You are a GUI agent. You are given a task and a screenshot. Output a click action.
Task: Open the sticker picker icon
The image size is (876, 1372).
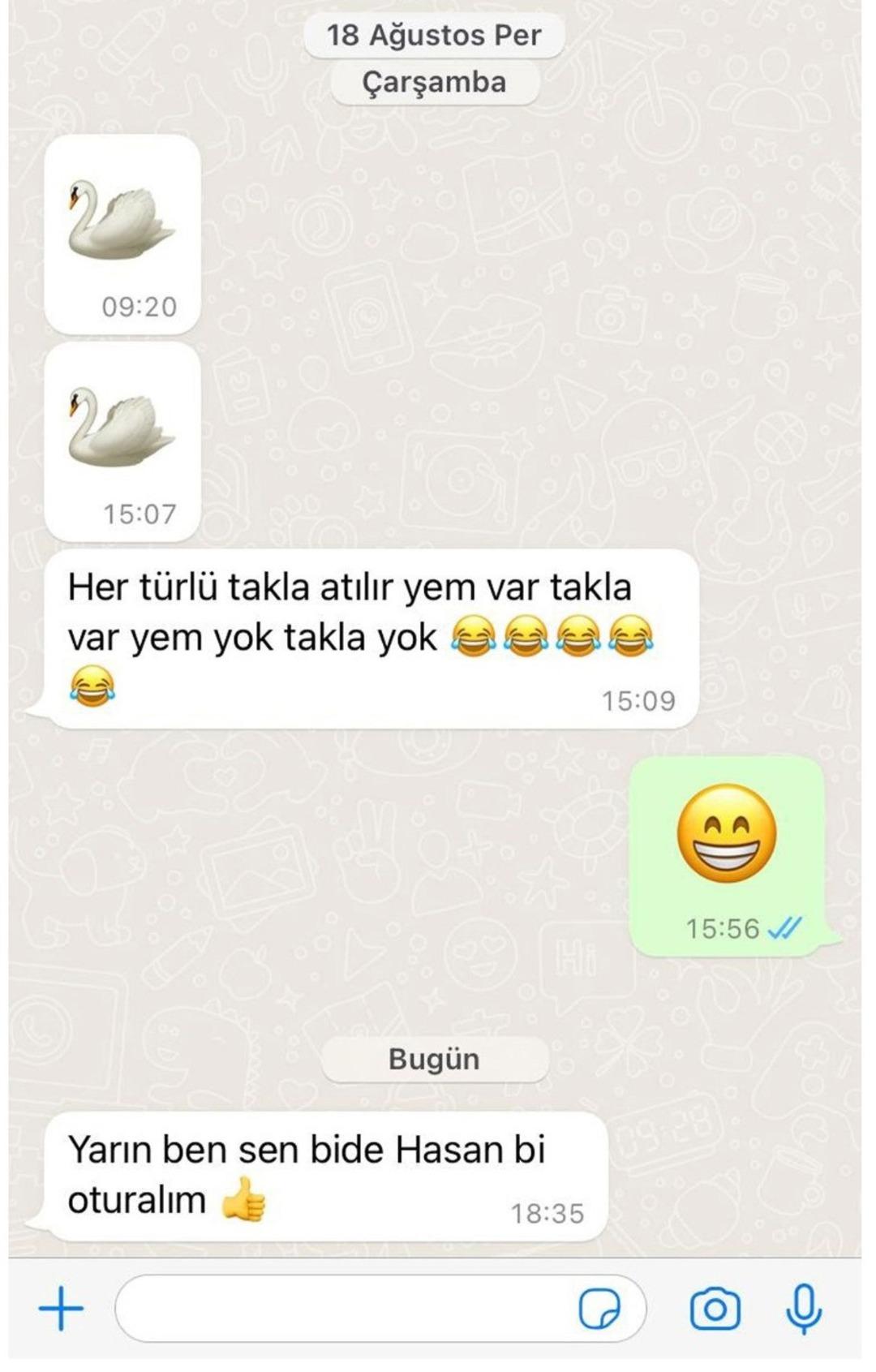pos(599,1309)
